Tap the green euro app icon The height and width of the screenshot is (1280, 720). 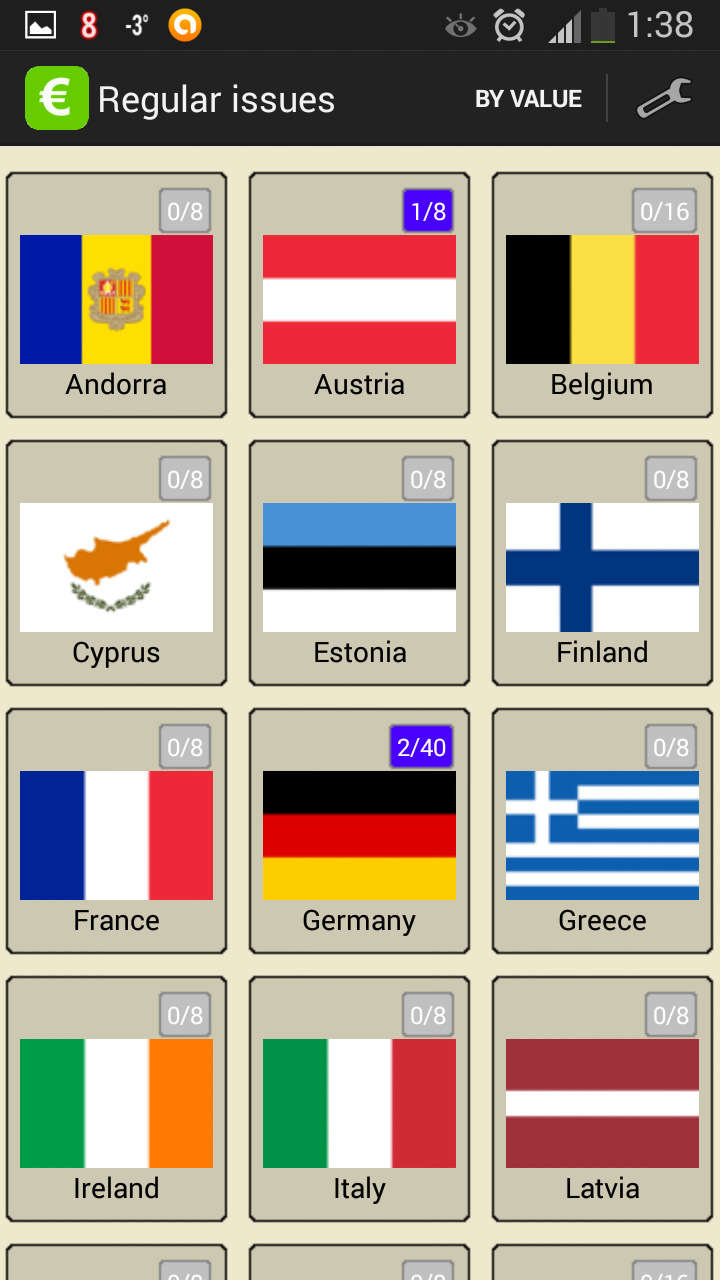(56, 98)
